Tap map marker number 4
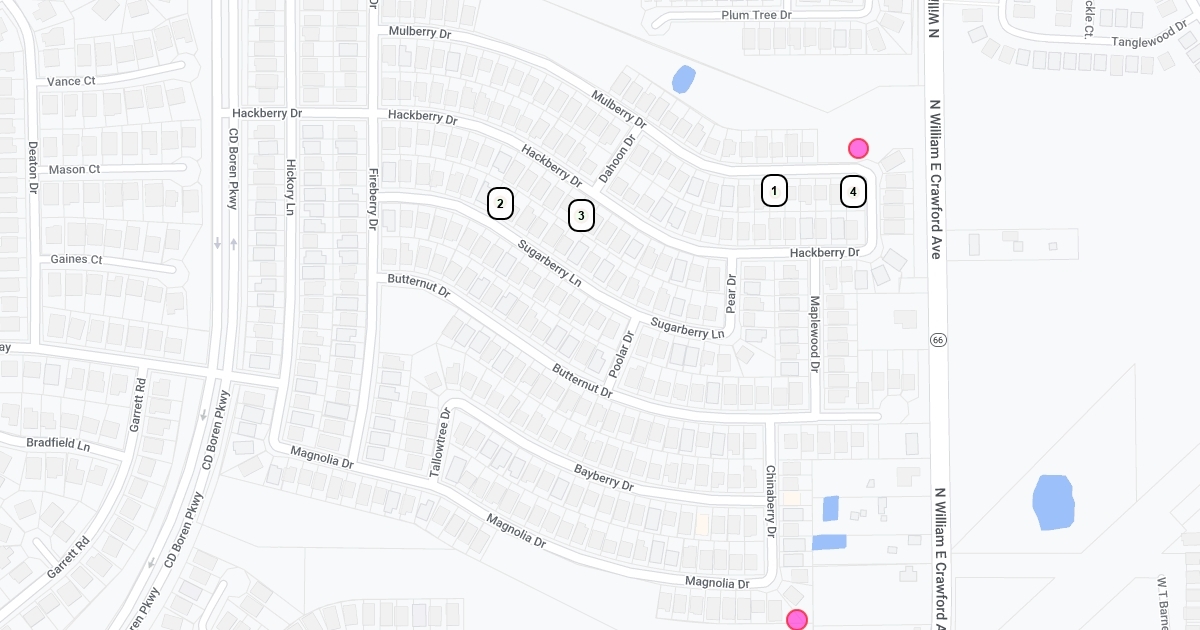Image resolution: width=1200 pixels, height=630 pixels. [853, 190]
